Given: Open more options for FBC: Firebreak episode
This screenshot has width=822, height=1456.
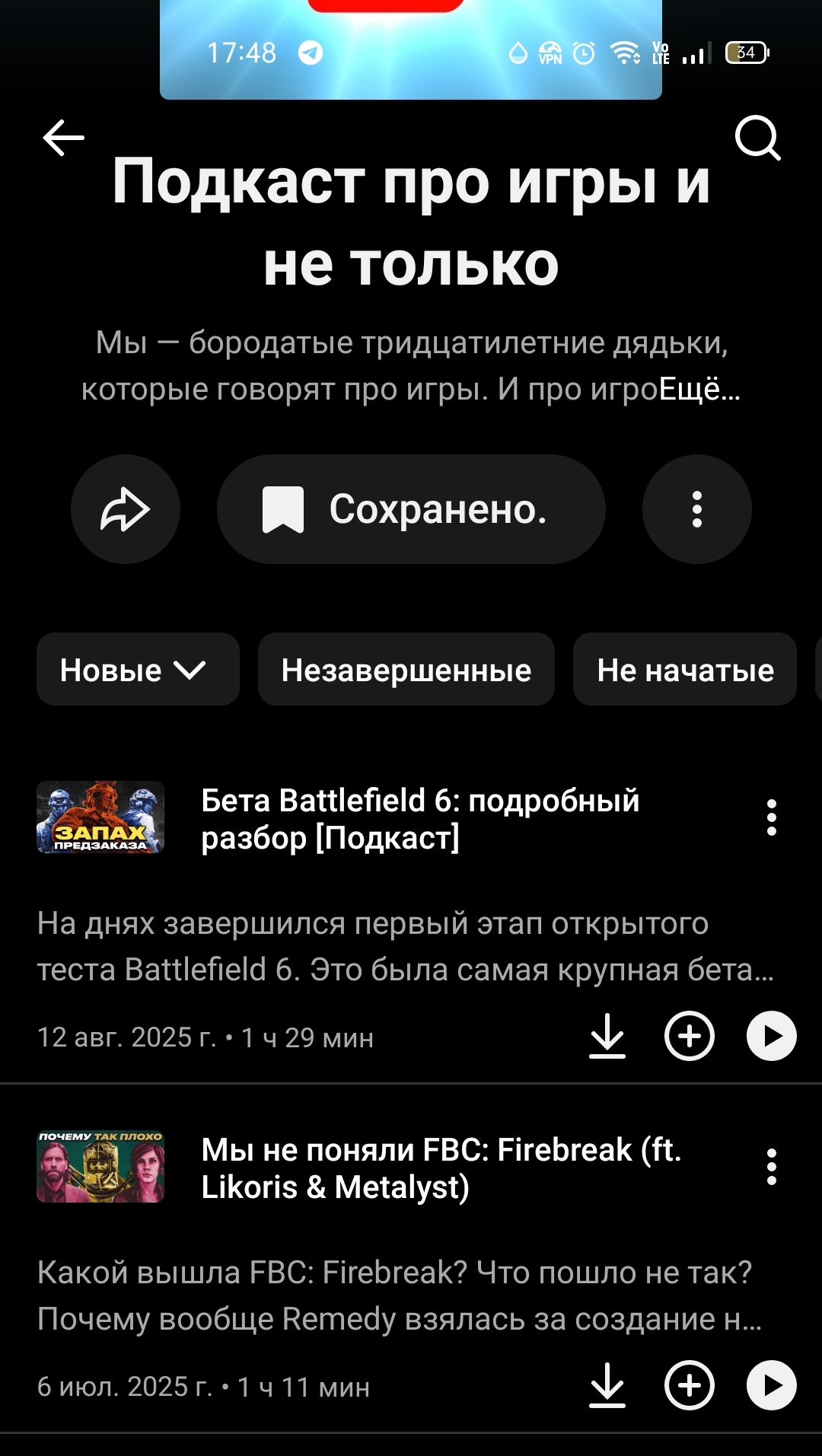Looking at the screenshot, I should coord(771,1167).
